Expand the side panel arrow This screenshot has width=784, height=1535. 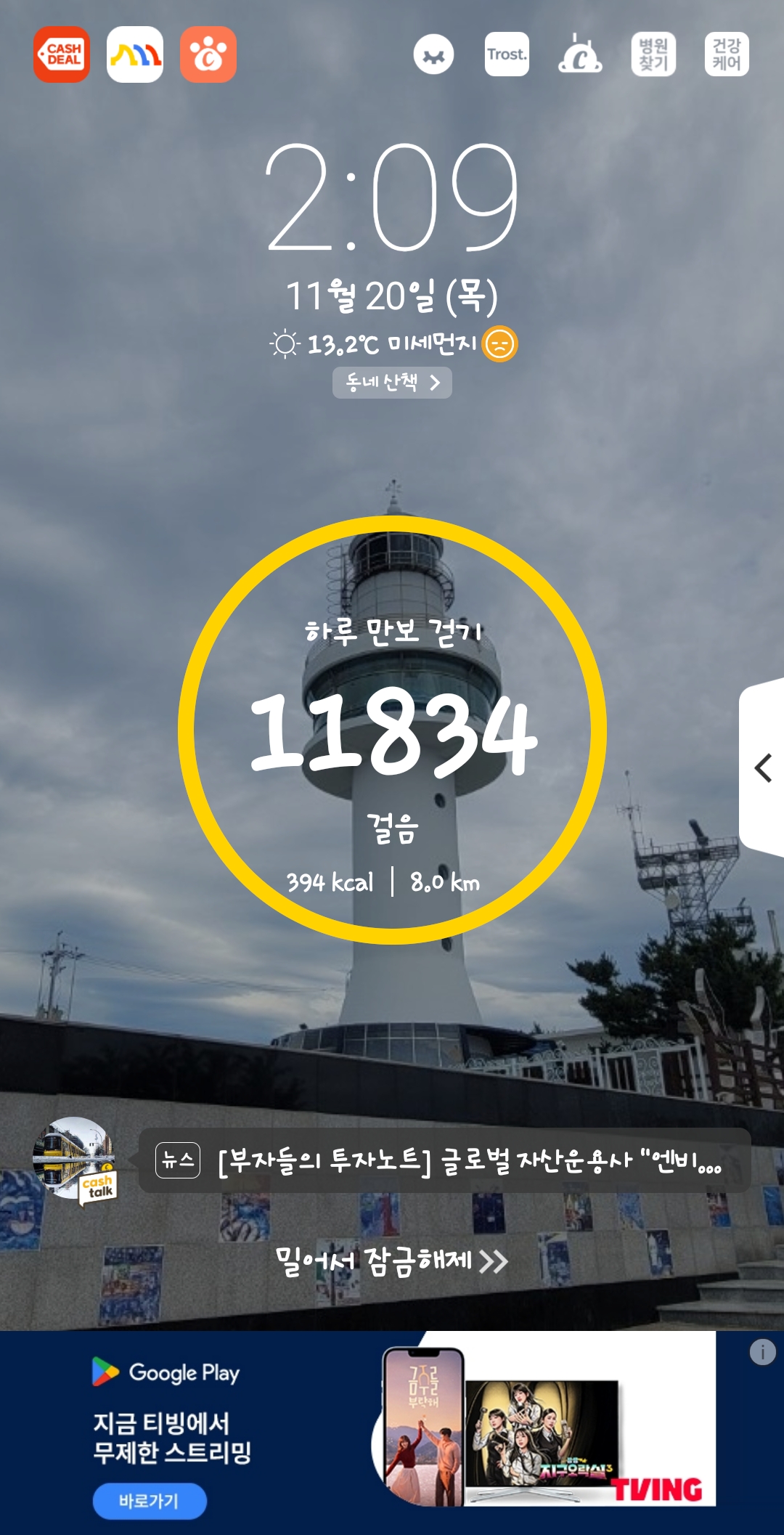point(763,767)
